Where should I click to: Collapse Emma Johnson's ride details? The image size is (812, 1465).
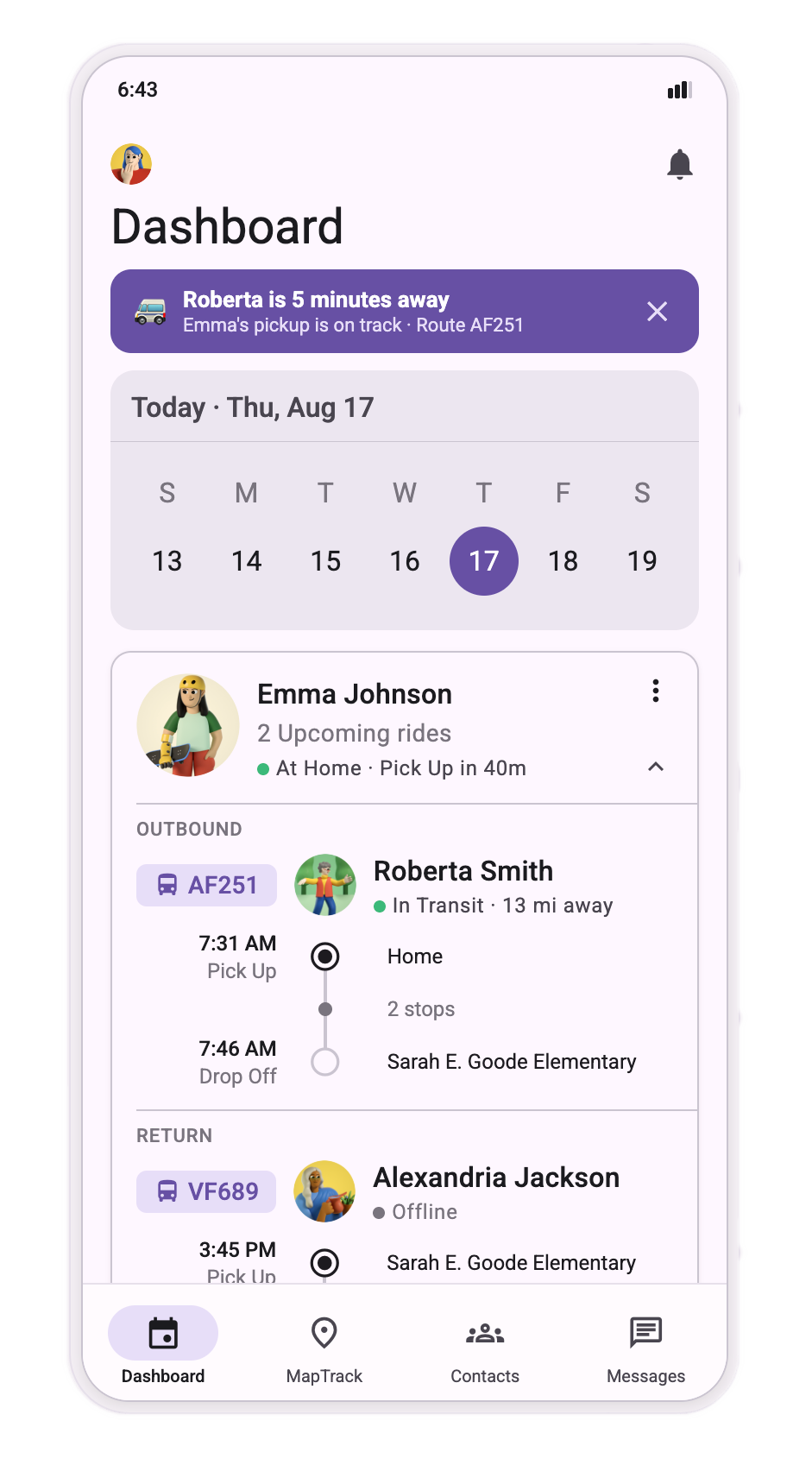tap(656, 767)
